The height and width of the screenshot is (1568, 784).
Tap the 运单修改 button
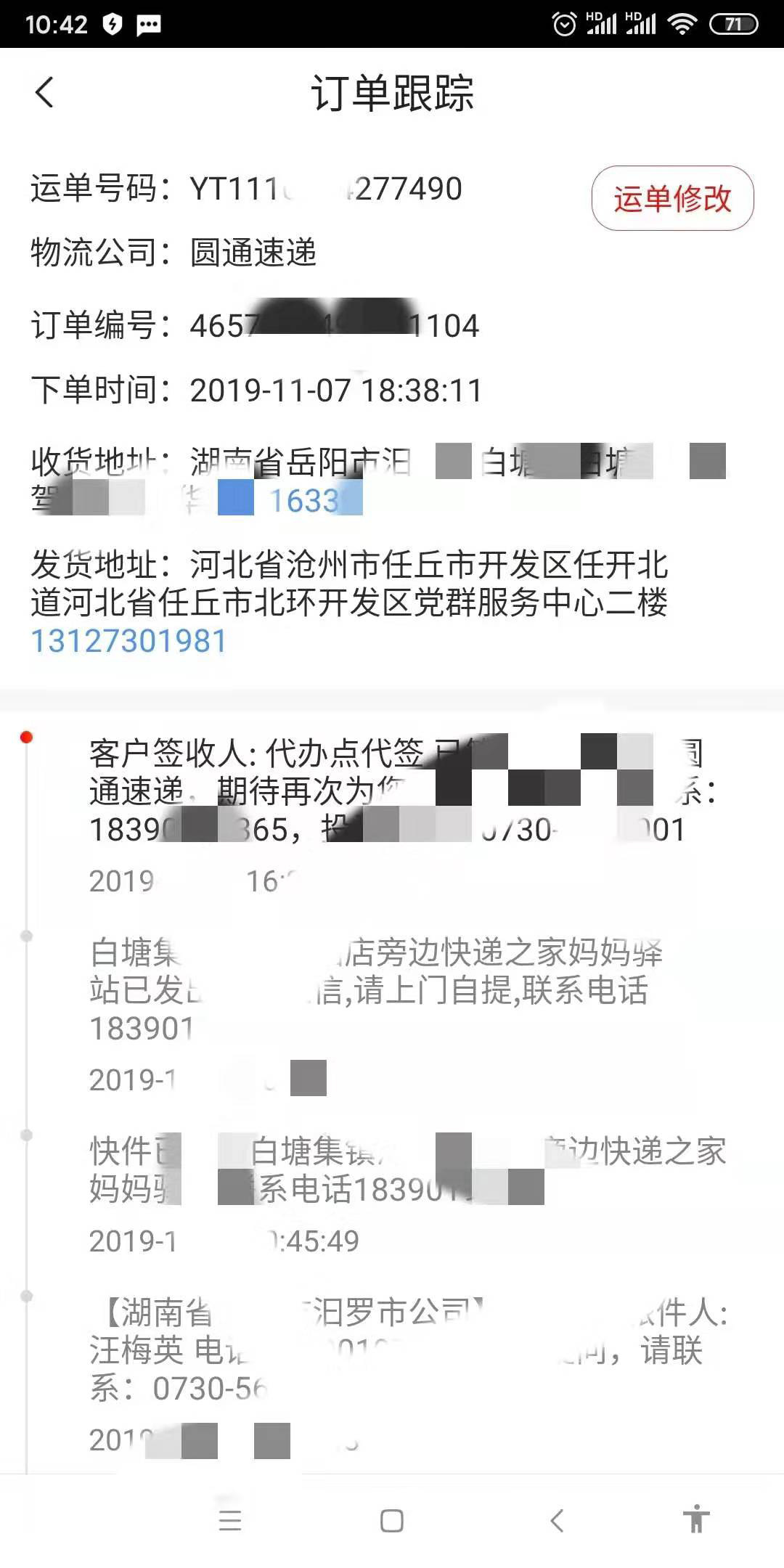[672, 198]
